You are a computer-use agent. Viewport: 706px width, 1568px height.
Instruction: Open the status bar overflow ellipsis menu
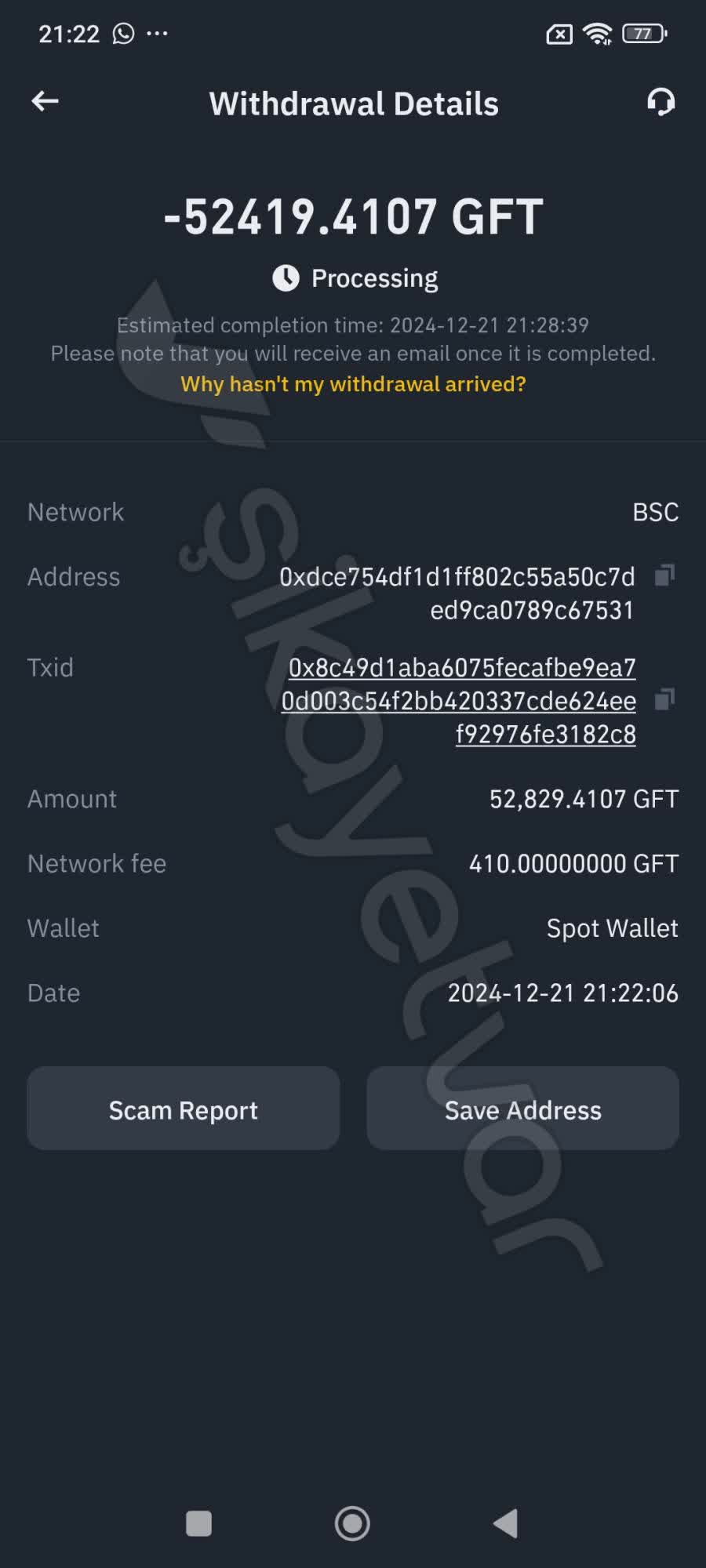(157, 33)
